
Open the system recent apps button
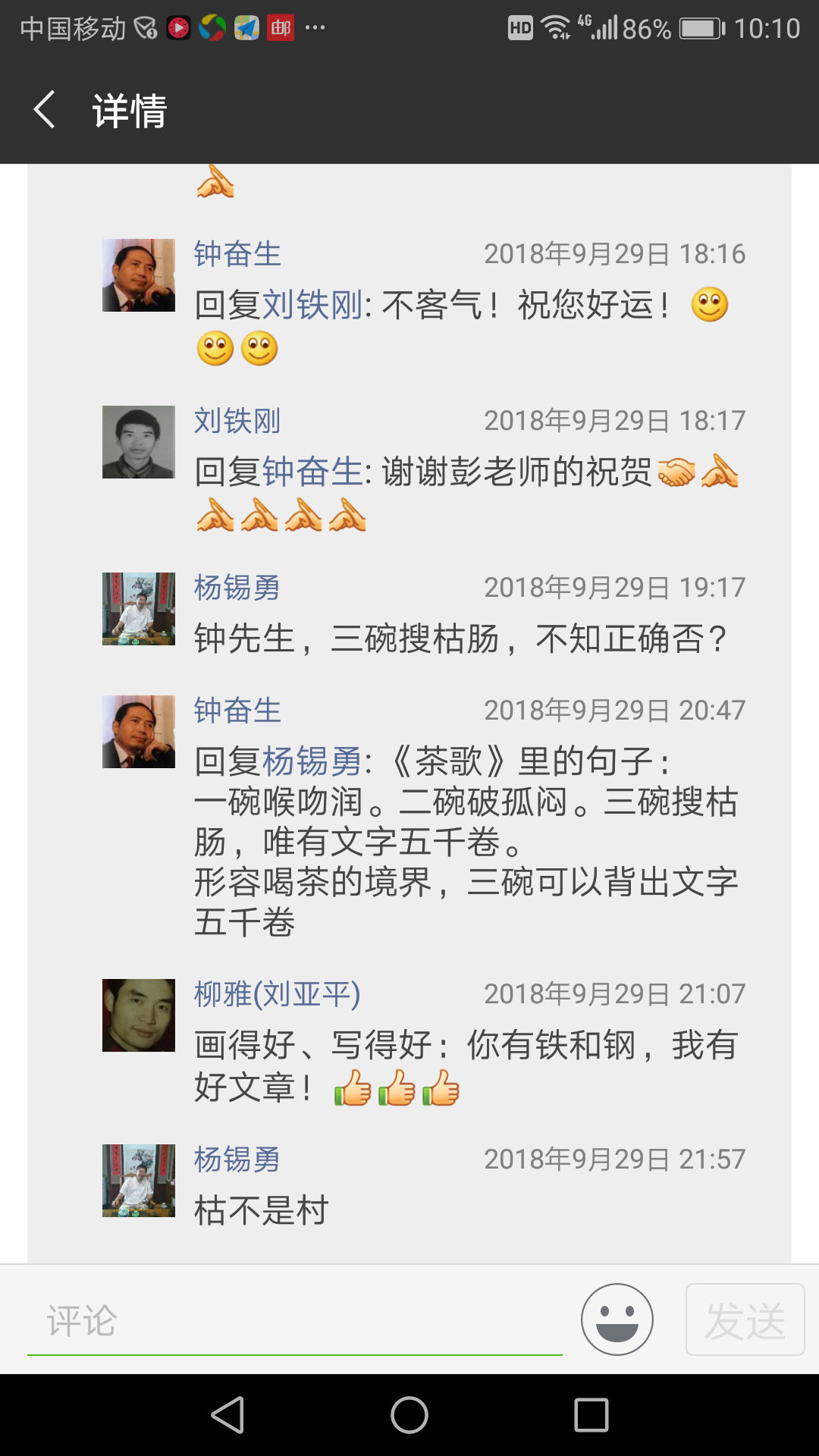coord(591,1415)
